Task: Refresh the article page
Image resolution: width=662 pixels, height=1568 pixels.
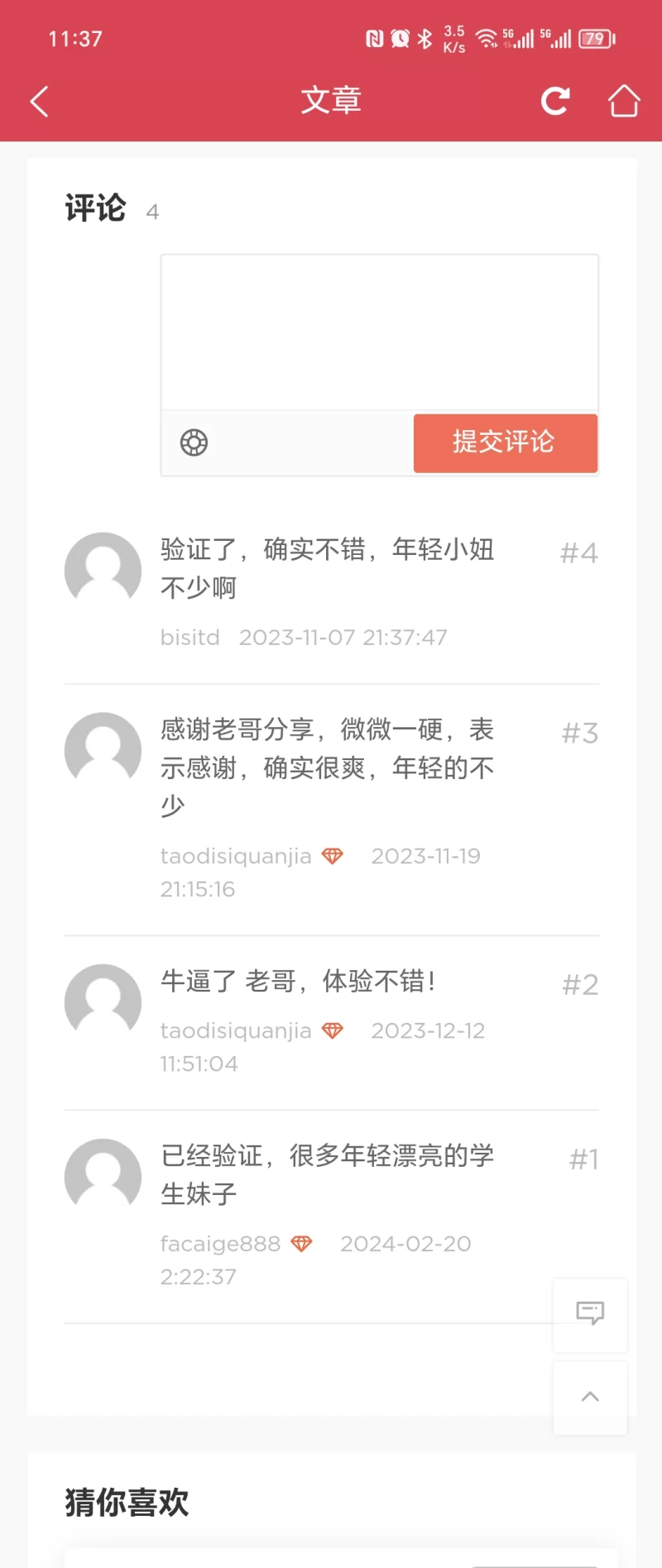Action: coord(555,101)
